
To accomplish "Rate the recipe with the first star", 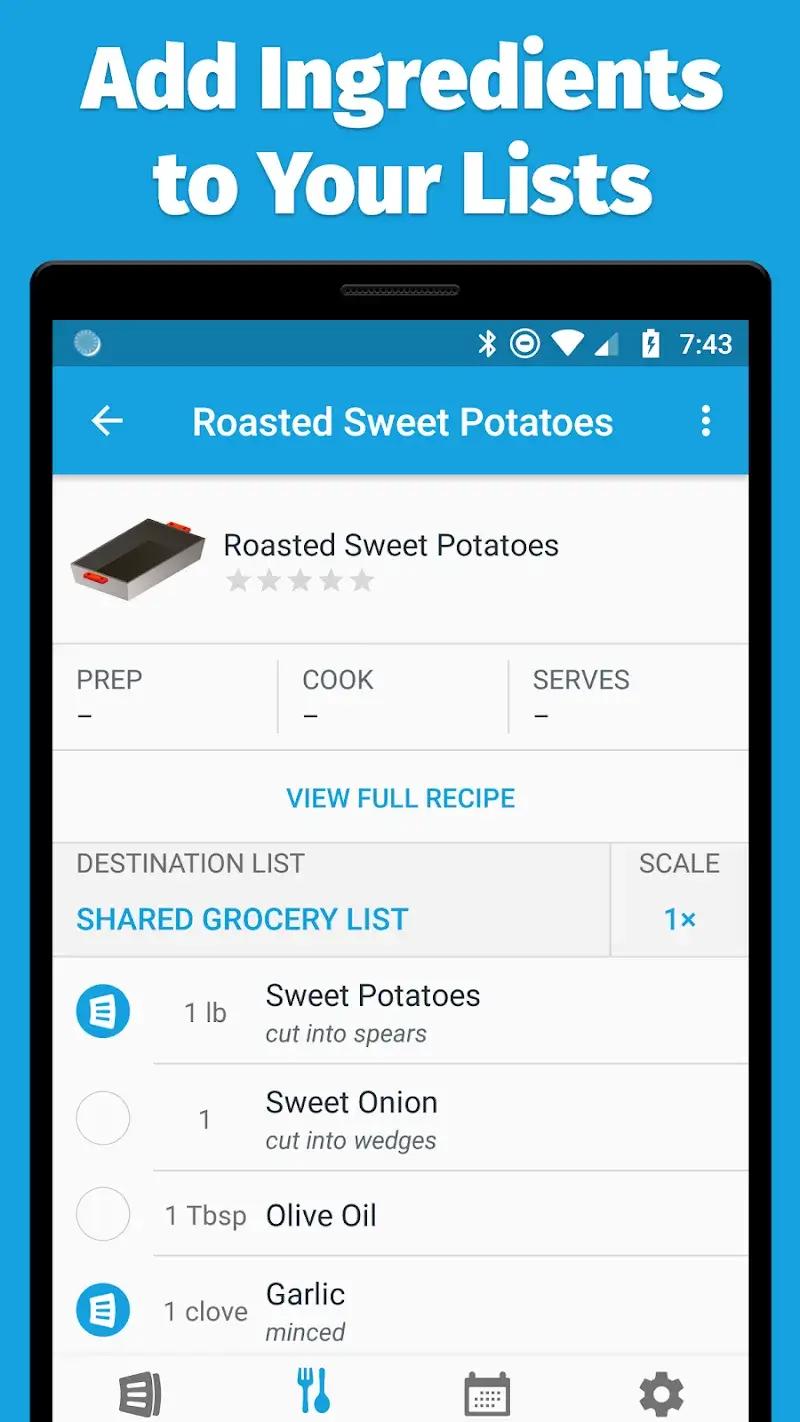I will point(240,579).
